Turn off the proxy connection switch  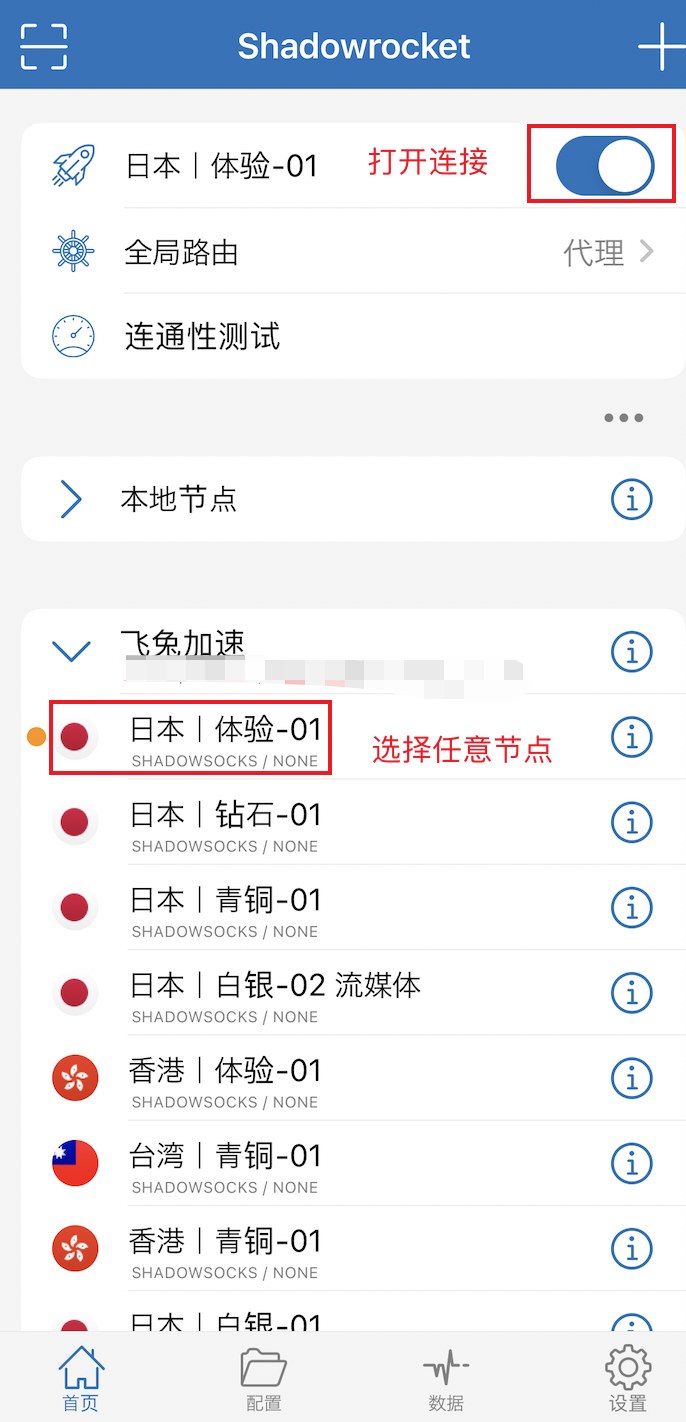(x=604, y=166)
